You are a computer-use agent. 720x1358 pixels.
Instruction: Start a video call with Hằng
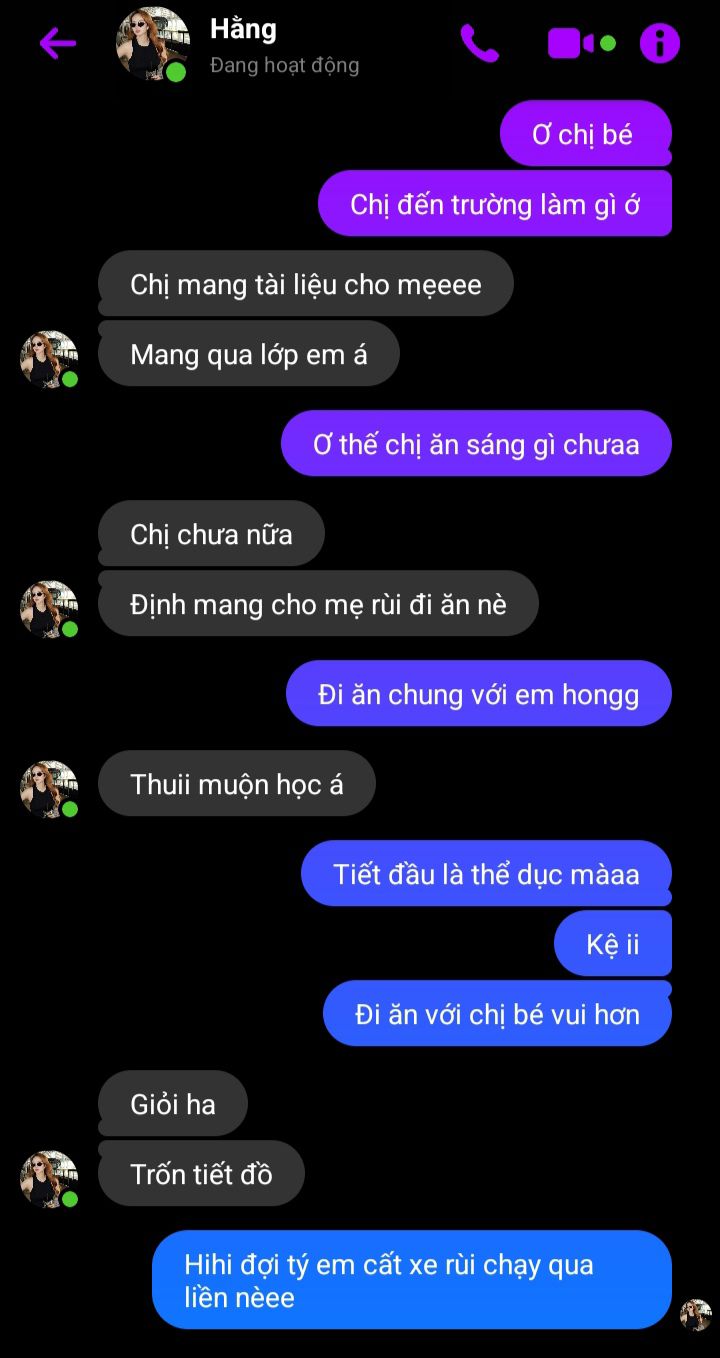572,43
